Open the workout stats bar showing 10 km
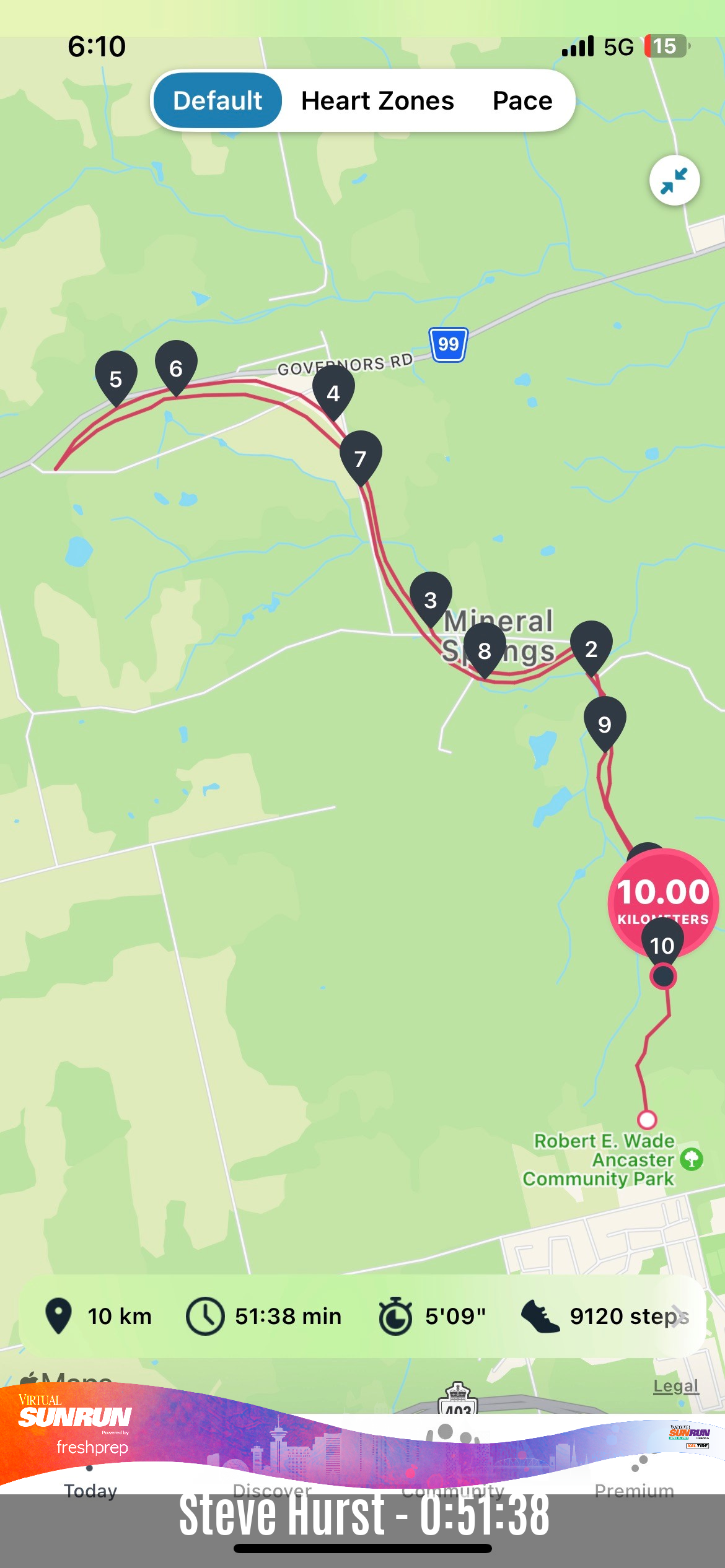The image size is (725, 1568). click(362, 1316)
